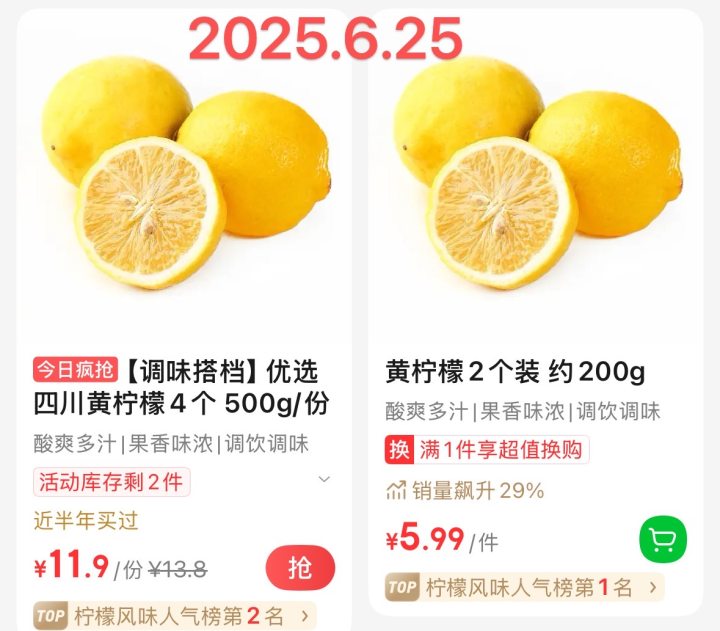Open the 四川黄柠檬4个 500g product card
The width and height of the screenshot is (720, 631).
click(x=180, y=389)
